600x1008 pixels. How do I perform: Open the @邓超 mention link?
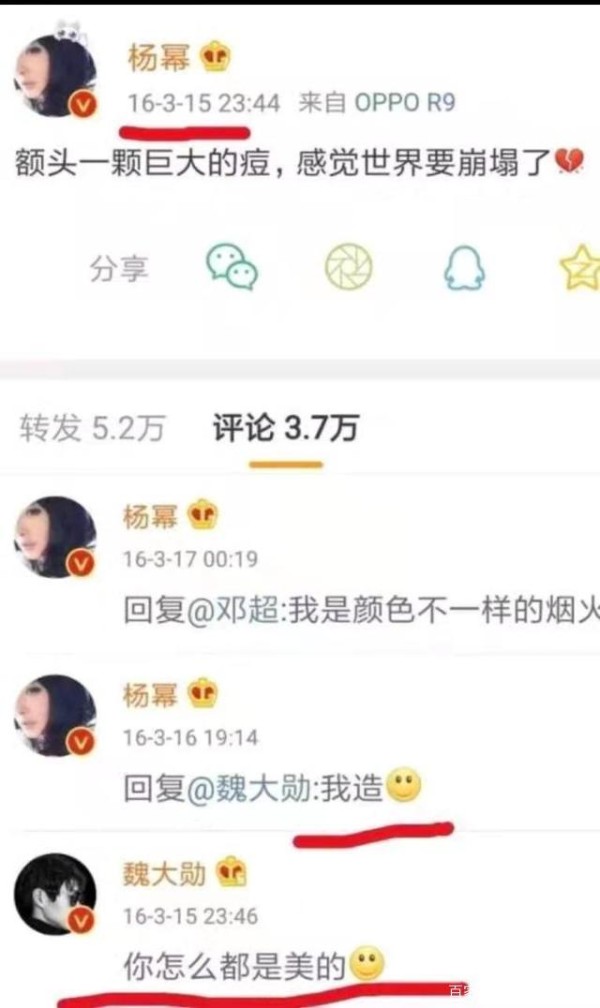tap(233, 610)
